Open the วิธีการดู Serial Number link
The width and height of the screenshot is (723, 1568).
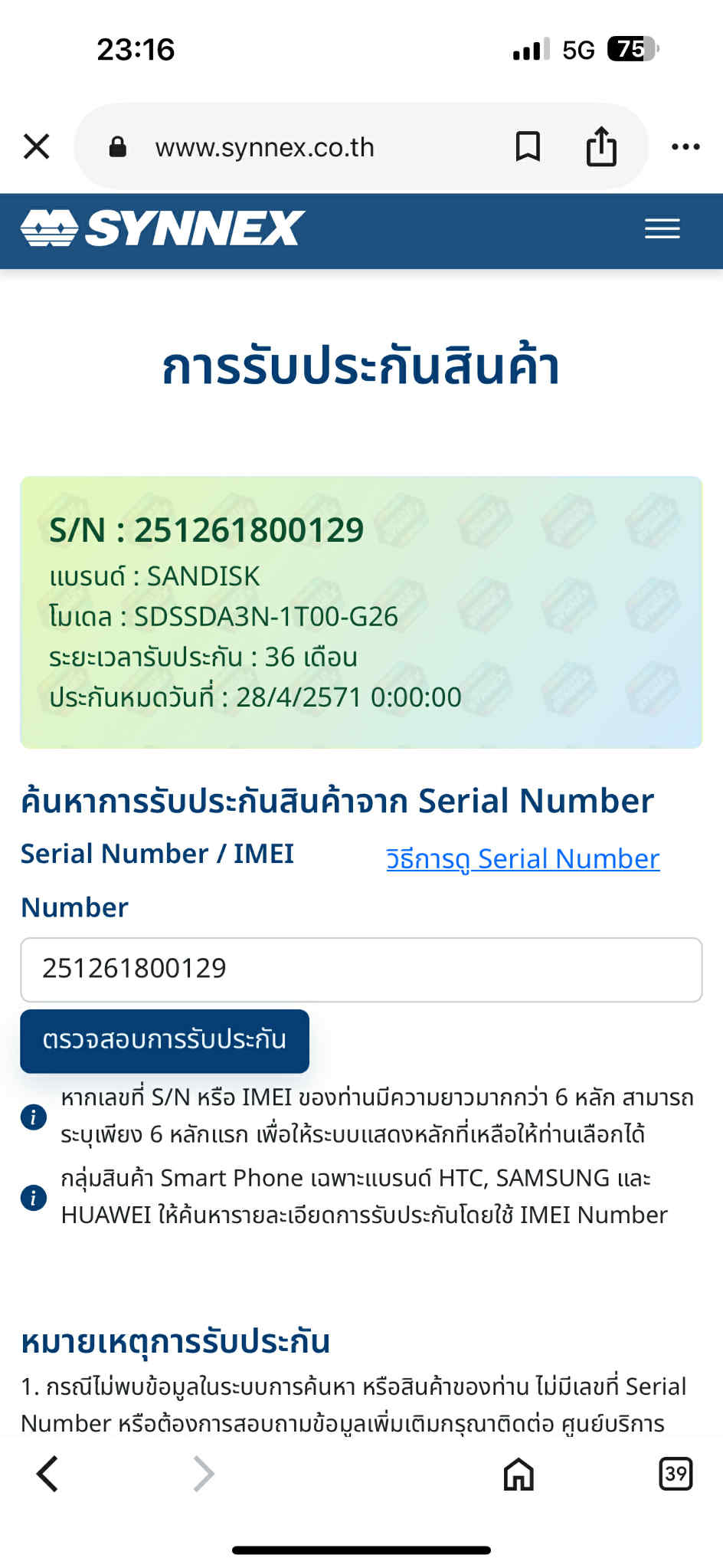point(522,859)
